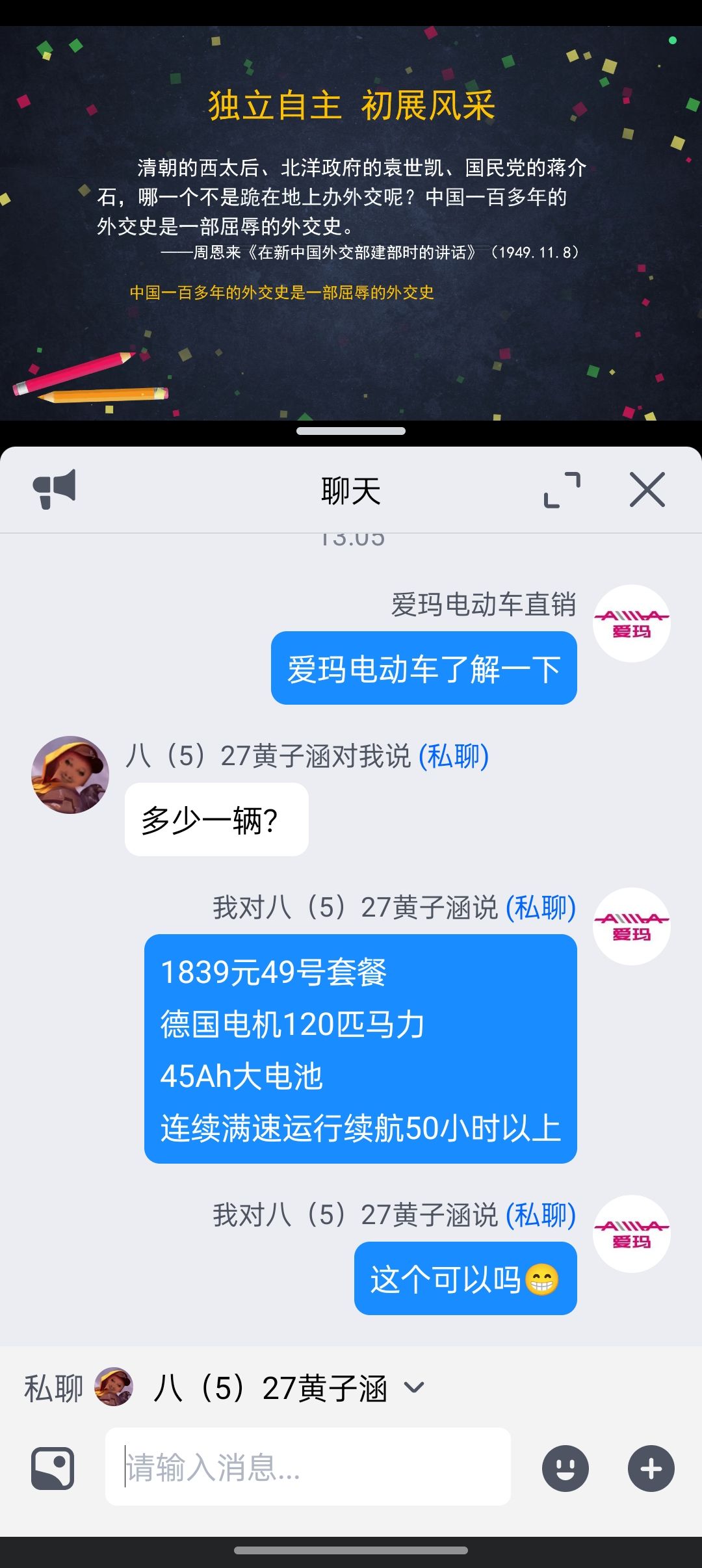Screen dimensions: 702x1568
Task: Open the plus more options button
Action: [x=651, y=1468]
